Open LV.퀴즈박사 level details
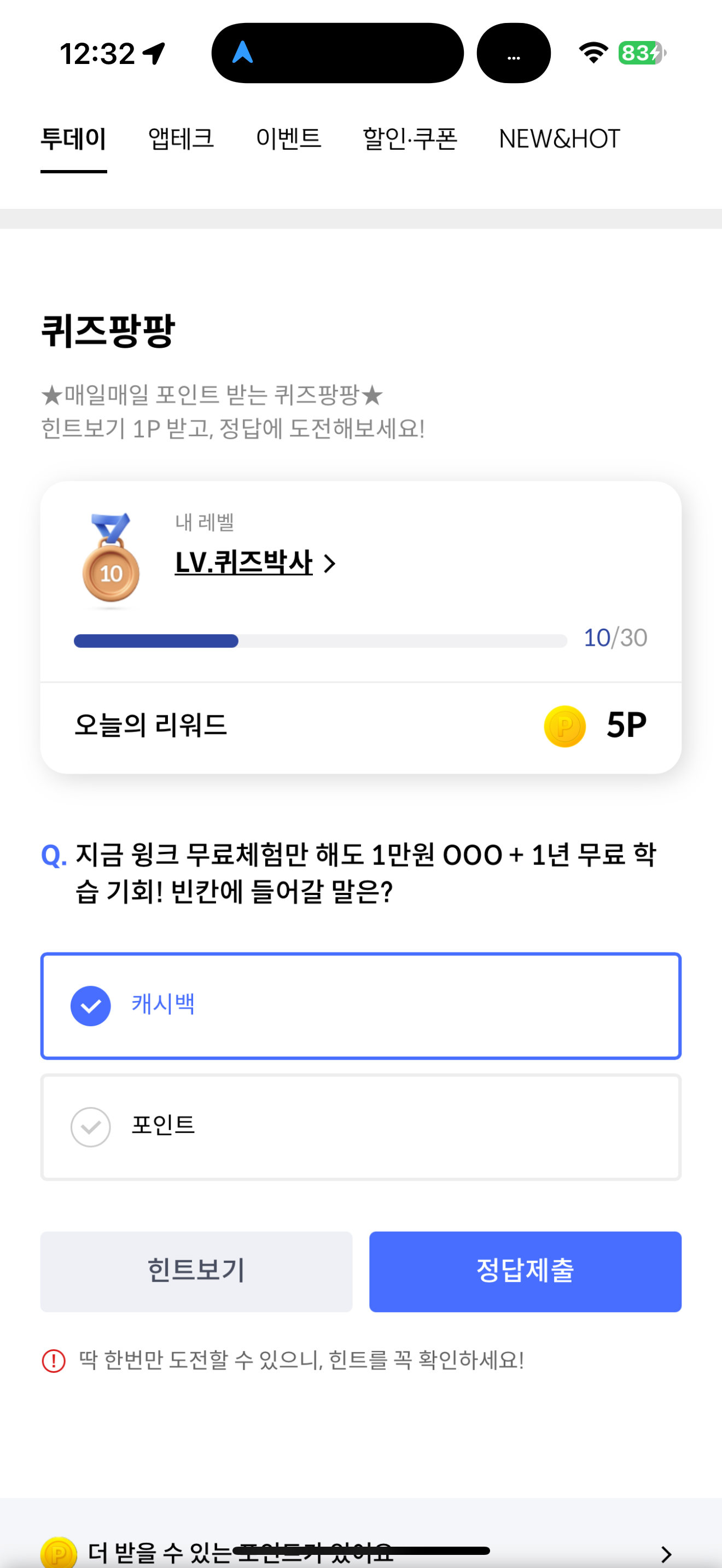This screenshot has height=1568, width=722. click(255, 563)
